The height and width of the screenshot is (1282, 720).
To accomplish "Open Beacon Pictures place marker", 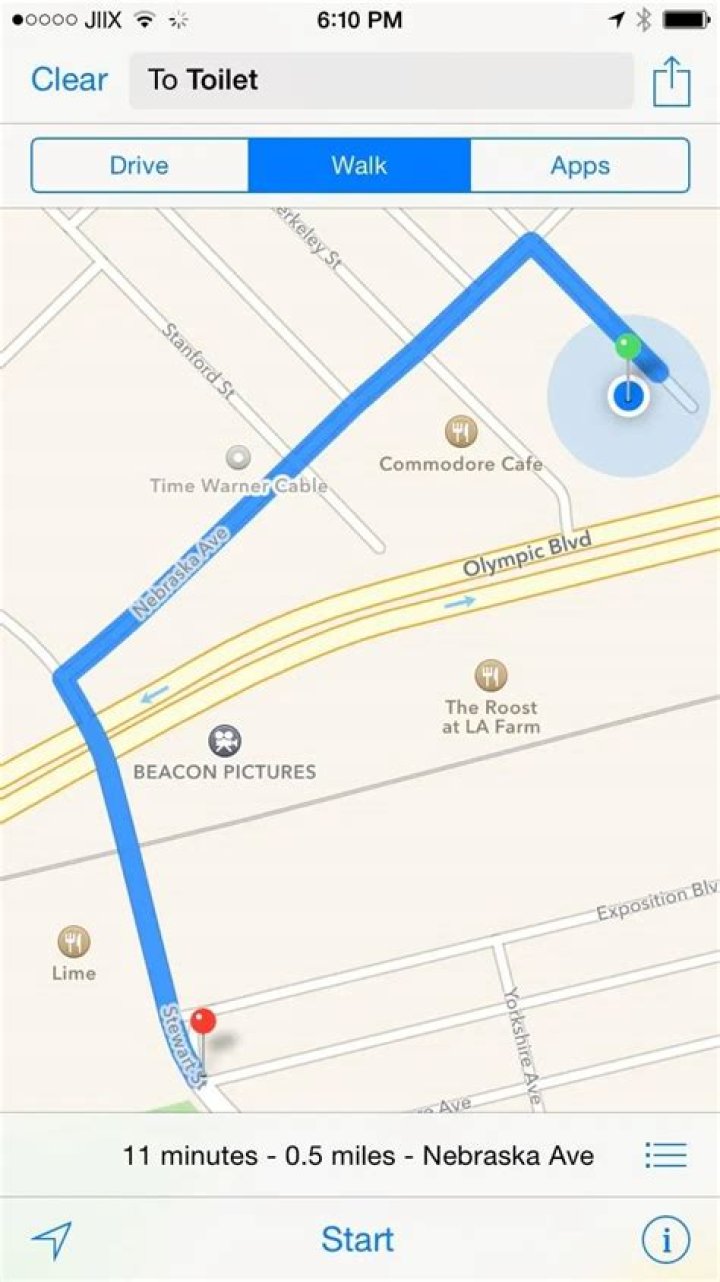I will click(x=225, y=741).
